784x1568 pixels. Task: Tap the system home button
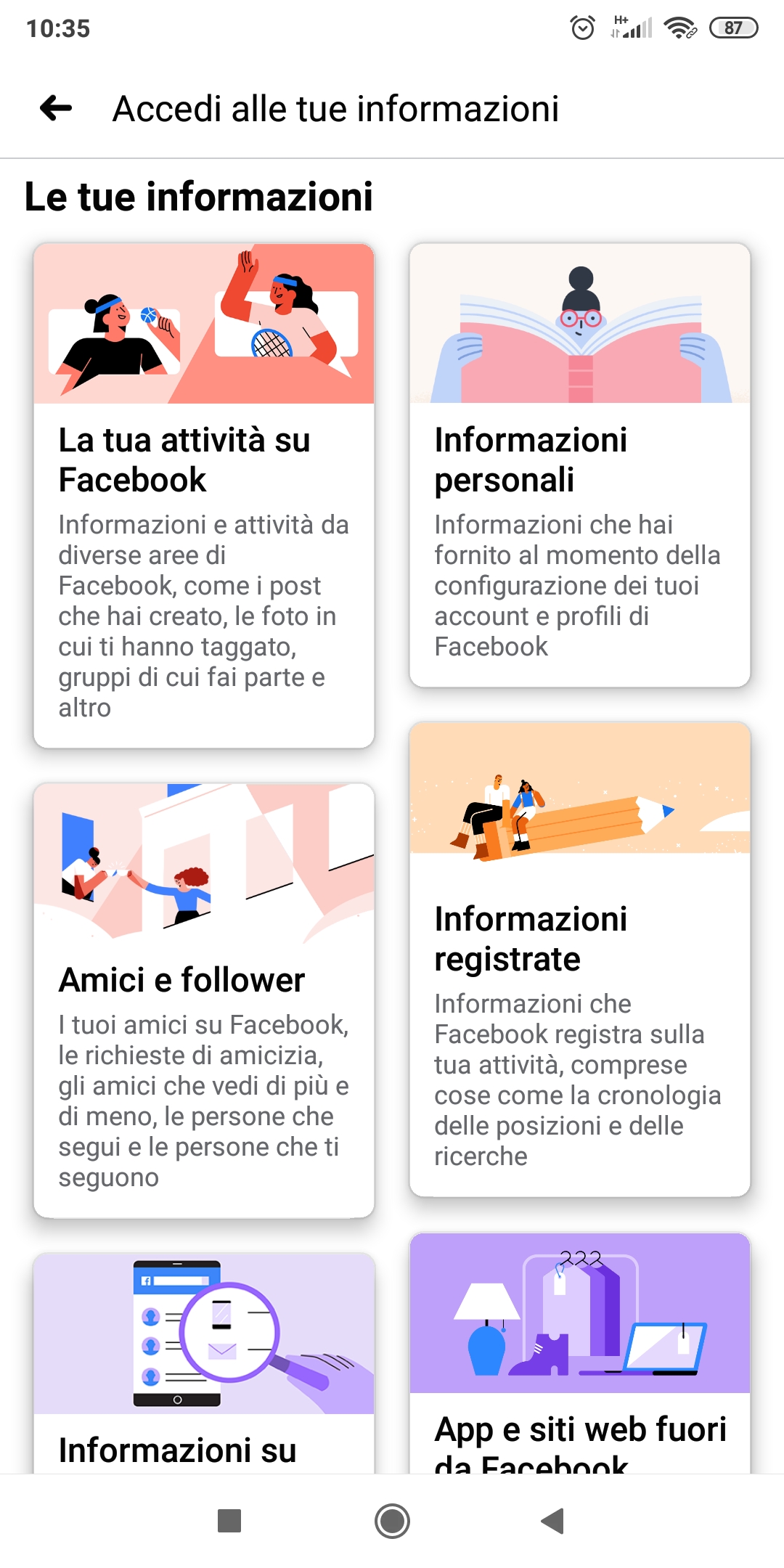392,1521
